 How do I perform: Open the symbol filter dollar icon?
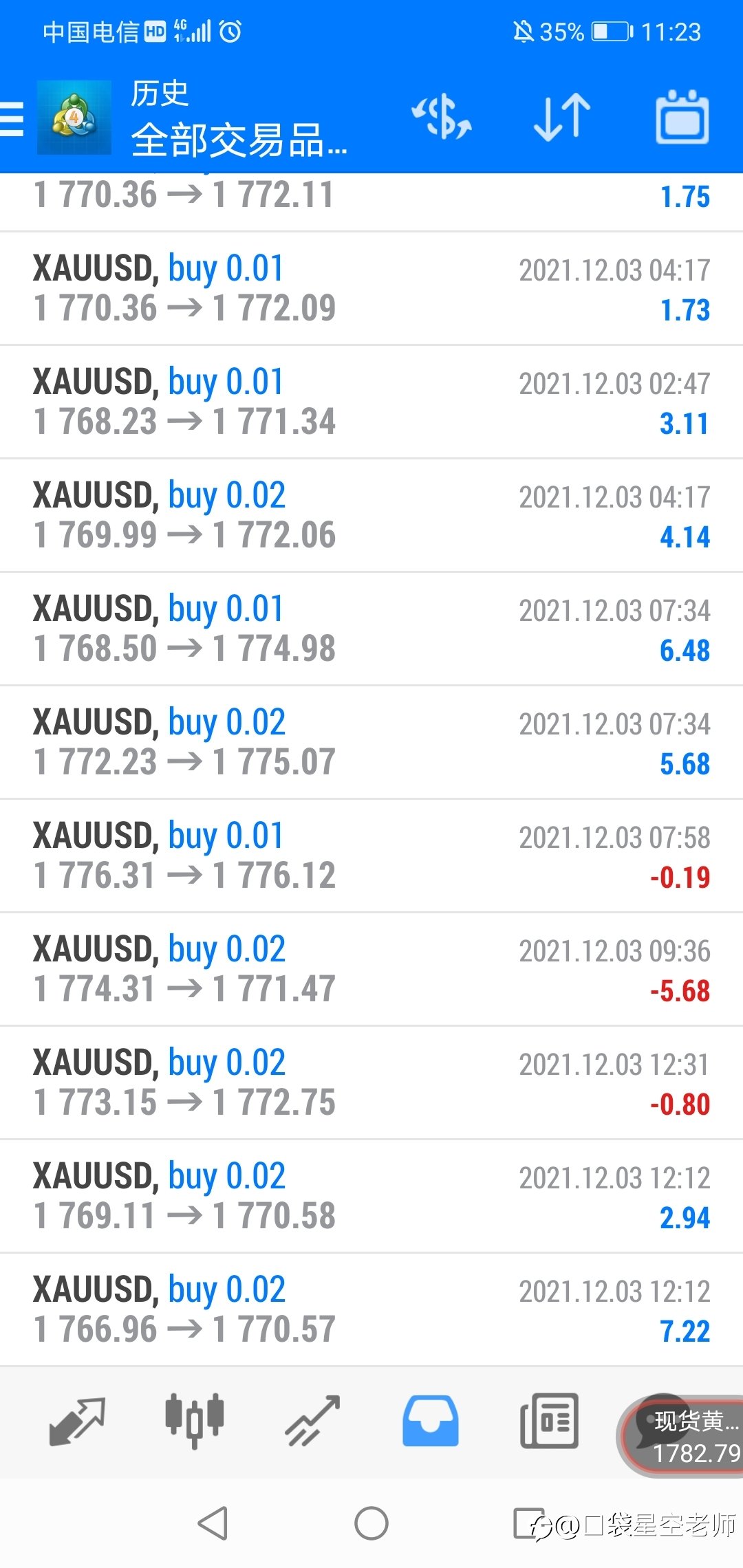441,117
